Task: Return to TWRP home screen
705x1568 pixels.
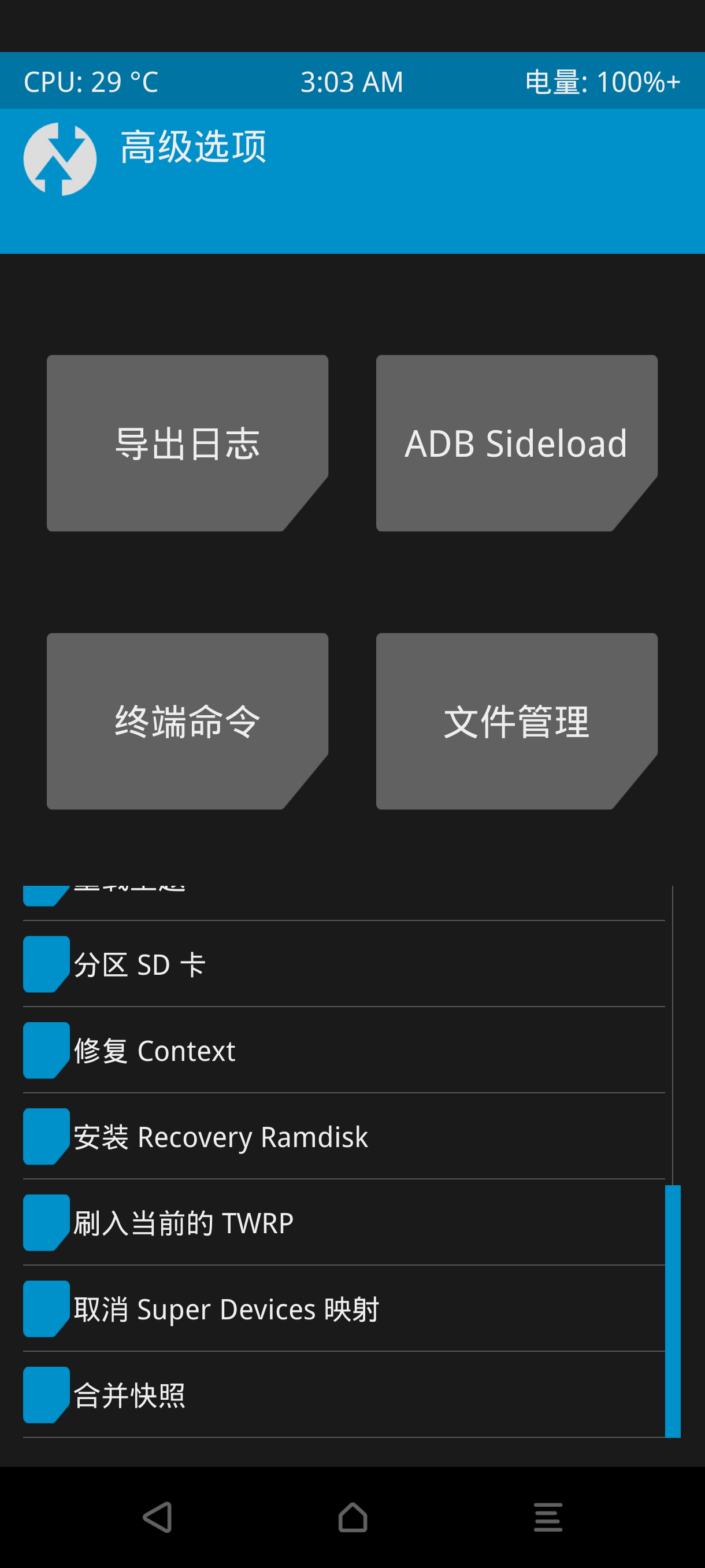Action: [x=353, y=1517]
